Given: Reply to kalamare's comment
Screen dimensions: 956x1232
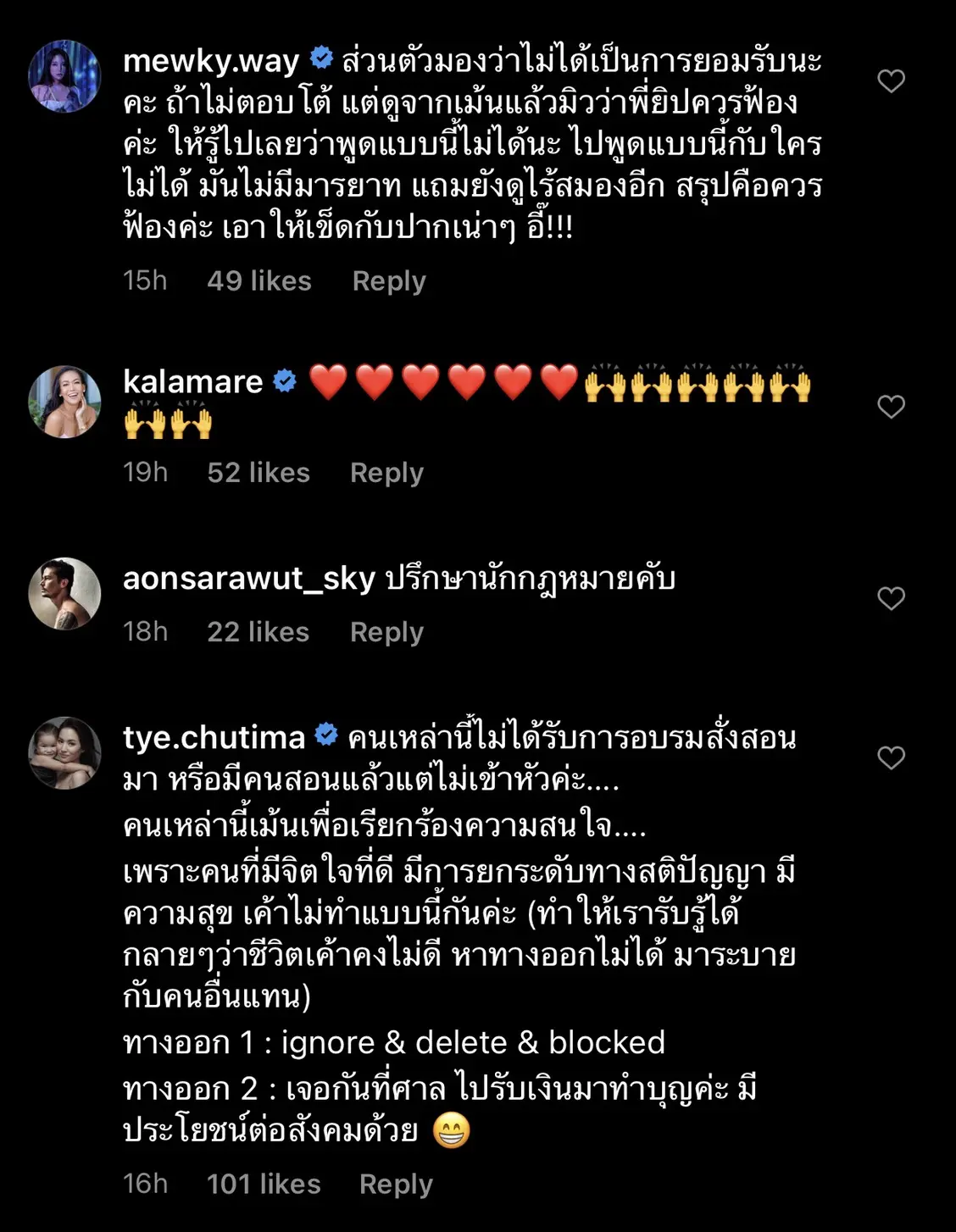Looking at the screenshot, I should click(386, 473).
